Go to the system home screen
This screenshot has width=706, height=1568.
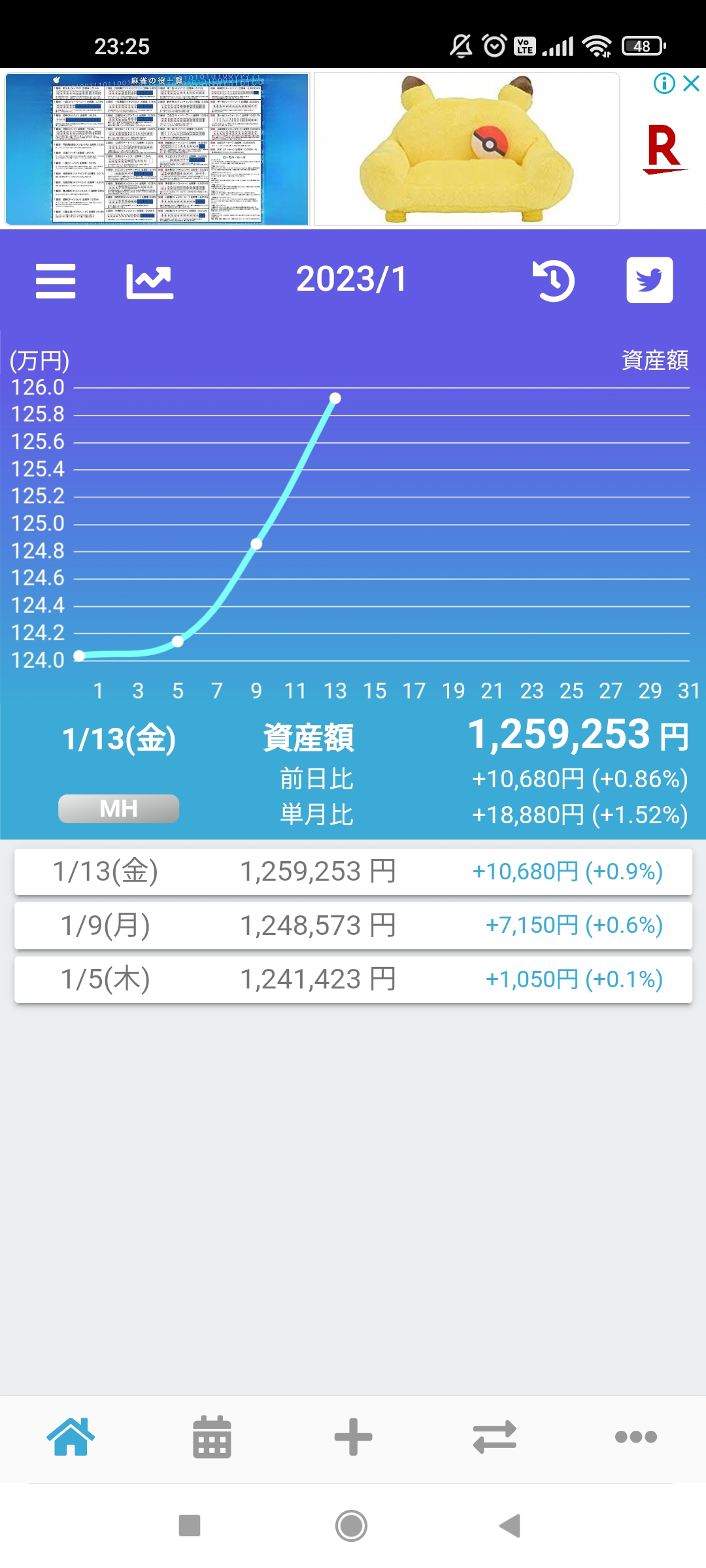(x=351, y=1526)
